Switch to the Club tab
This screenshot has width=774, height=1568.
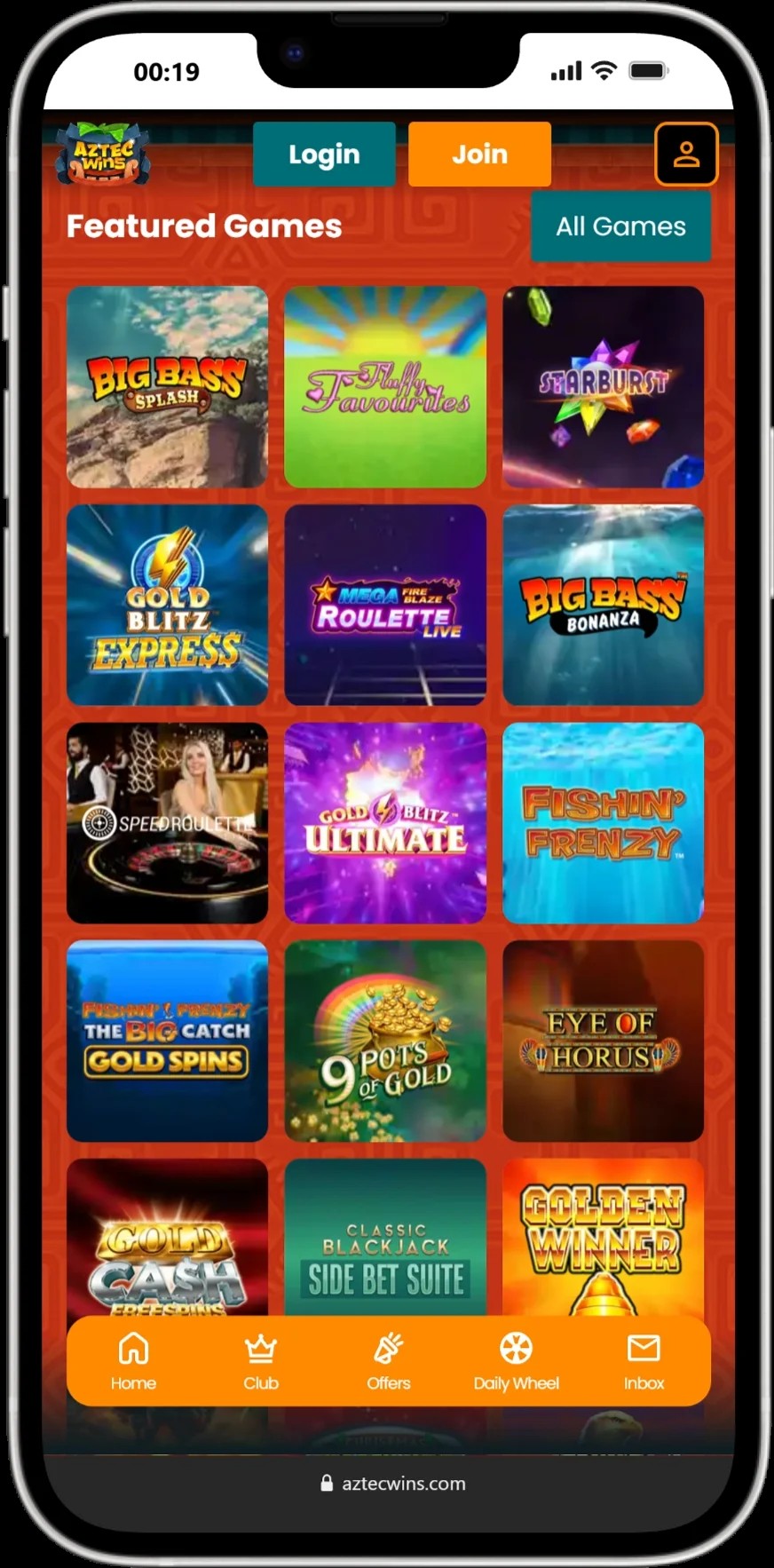[x=261, y=1360]
